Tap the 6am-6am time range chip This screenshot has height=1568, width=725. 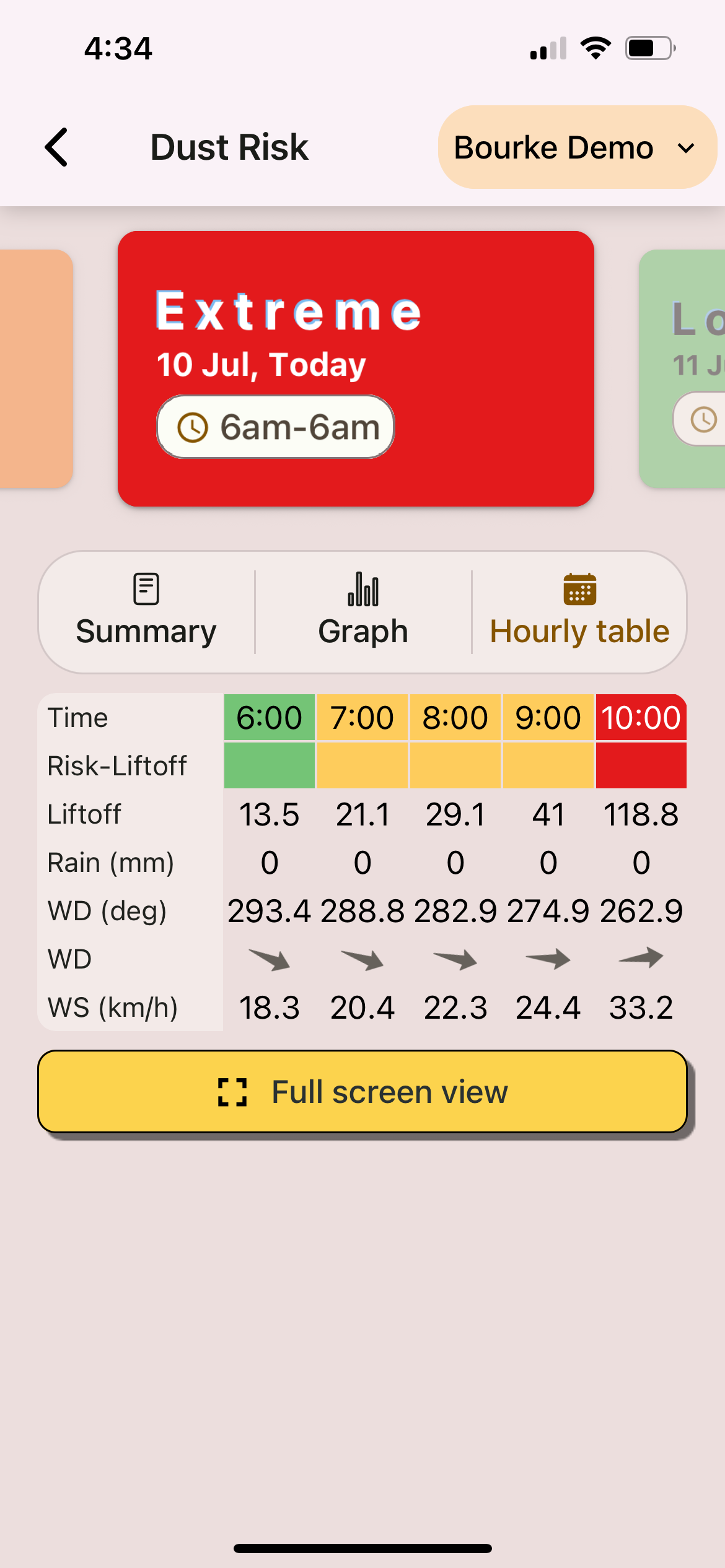pyautogui.click(x=275, y=427)
